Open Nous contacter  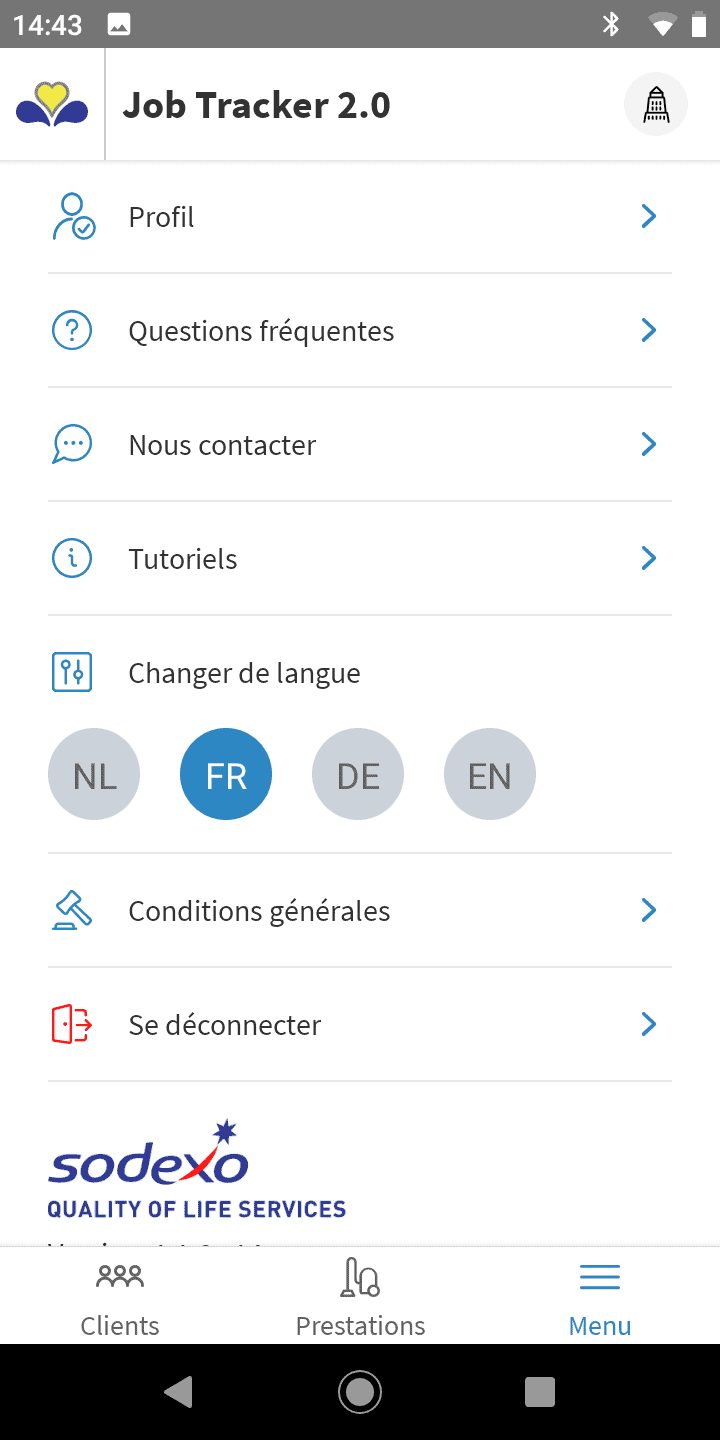tap(360, 445)
